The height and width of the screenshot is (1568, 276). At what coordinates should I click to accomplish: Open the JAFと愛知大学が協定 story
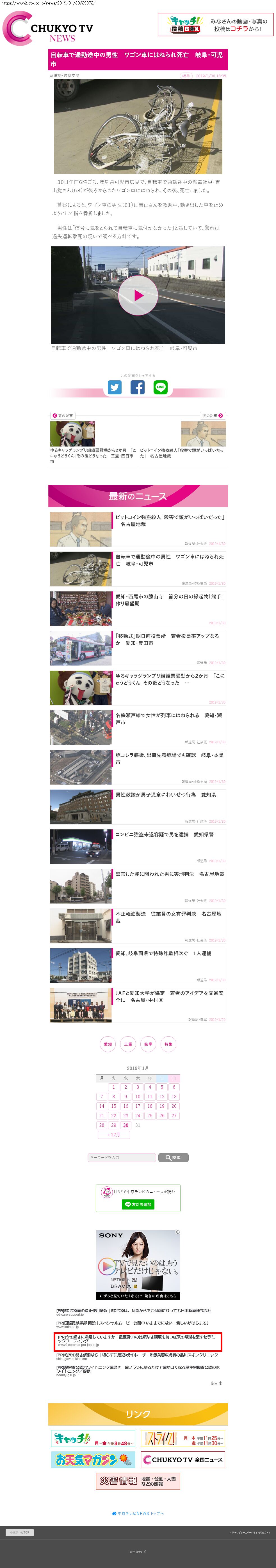click(x=169, y=996)
